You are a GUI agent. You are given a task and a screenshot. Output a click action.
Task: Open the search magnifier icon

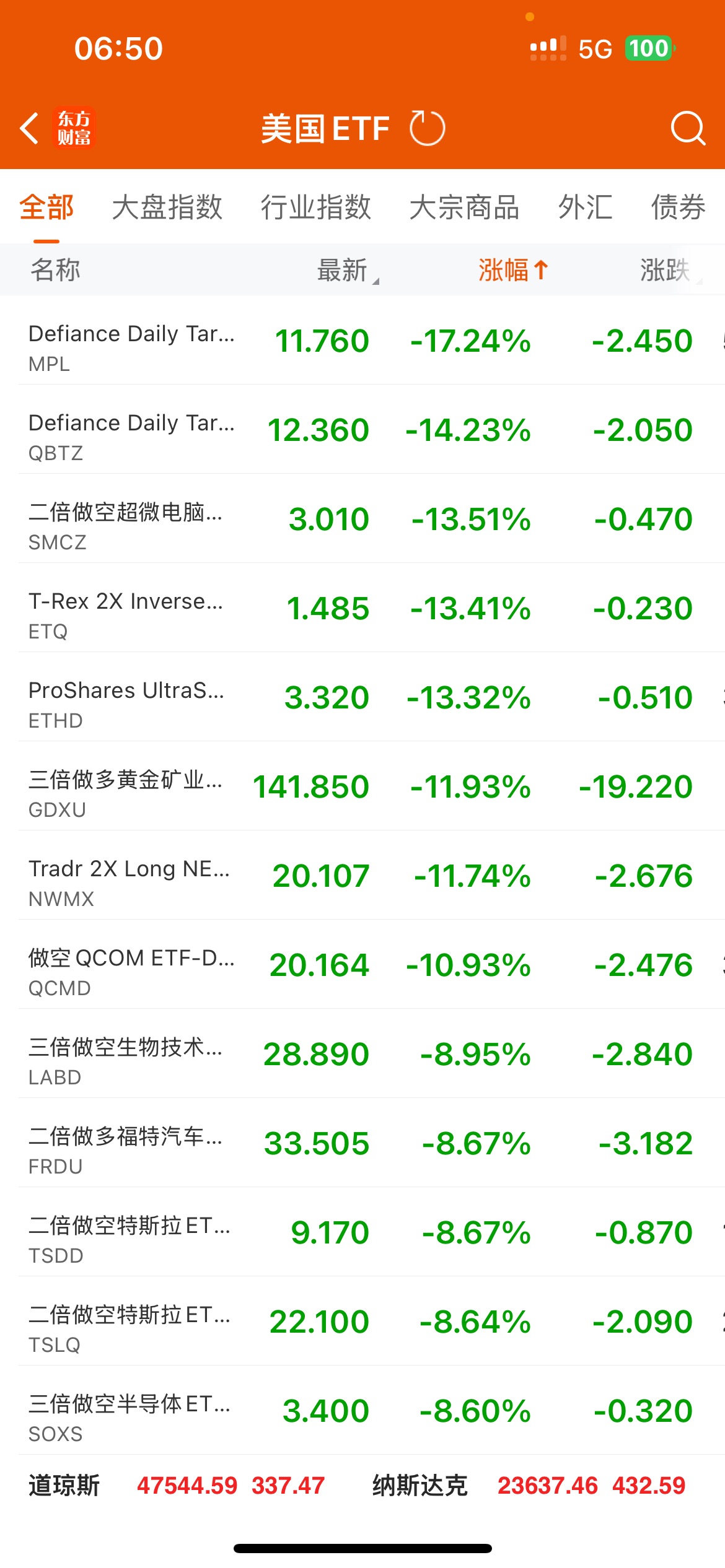[x=688, y=128]
